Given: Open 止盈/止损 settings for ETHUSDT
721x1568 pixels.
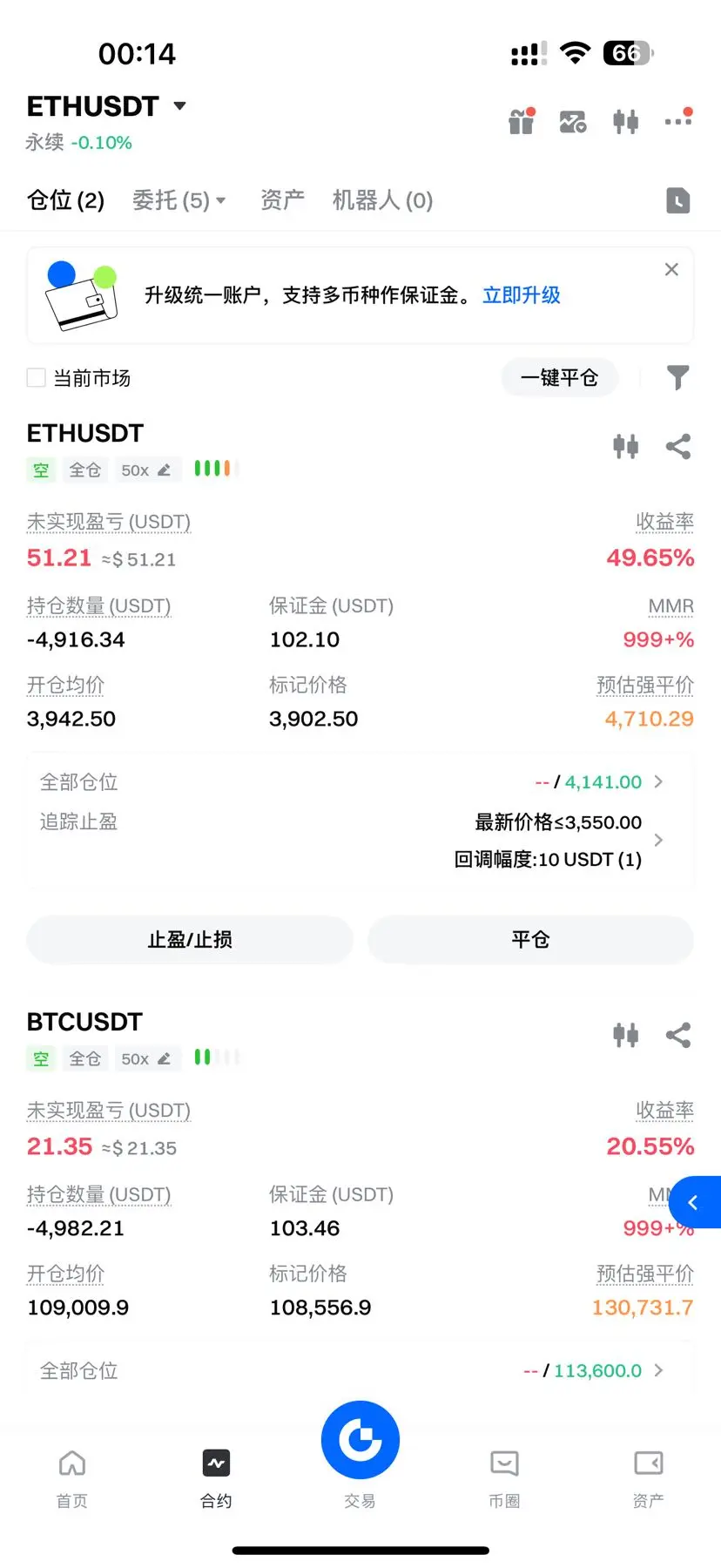Looking at the screenshot, I should (x=190, y=939).
